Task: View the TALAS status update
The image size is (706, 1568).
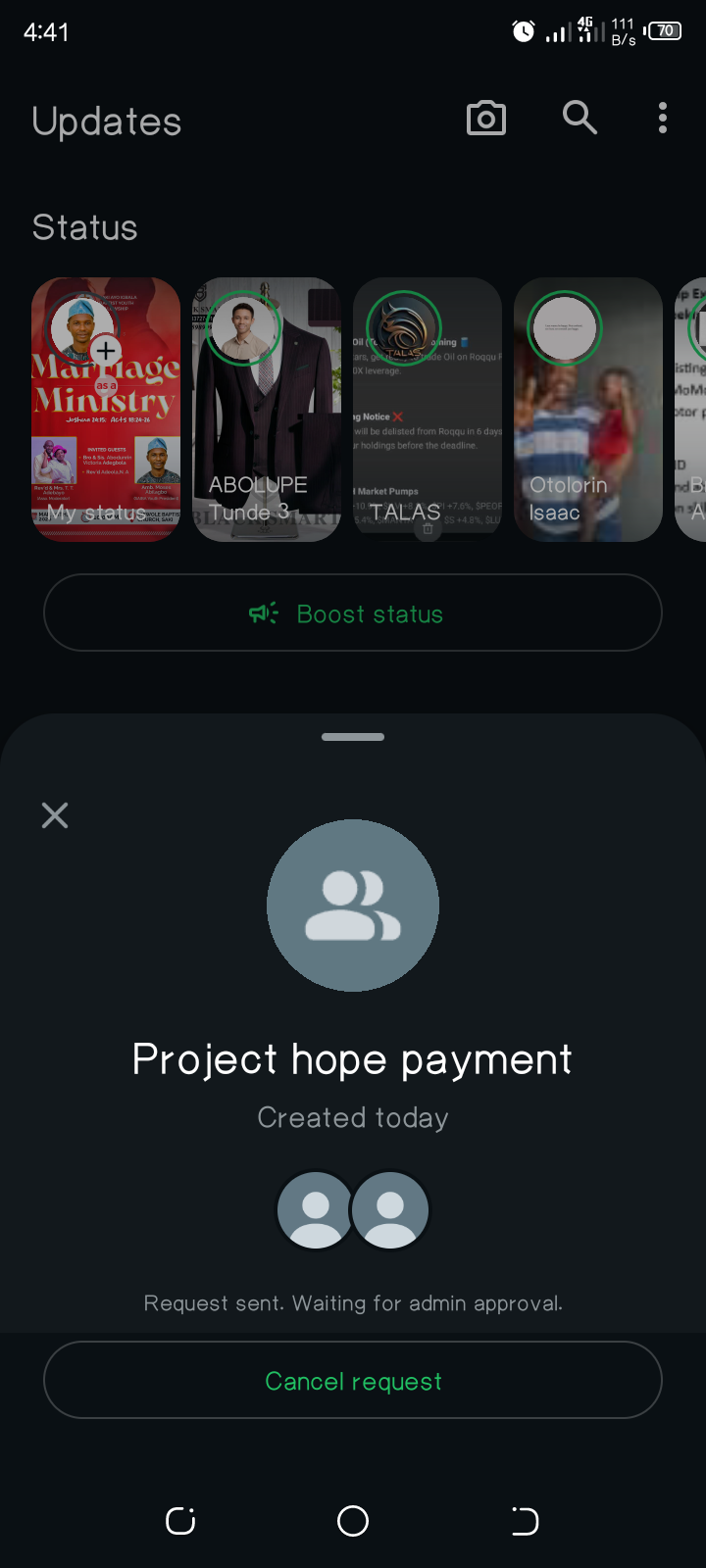Action: click(x=428, y=410)
